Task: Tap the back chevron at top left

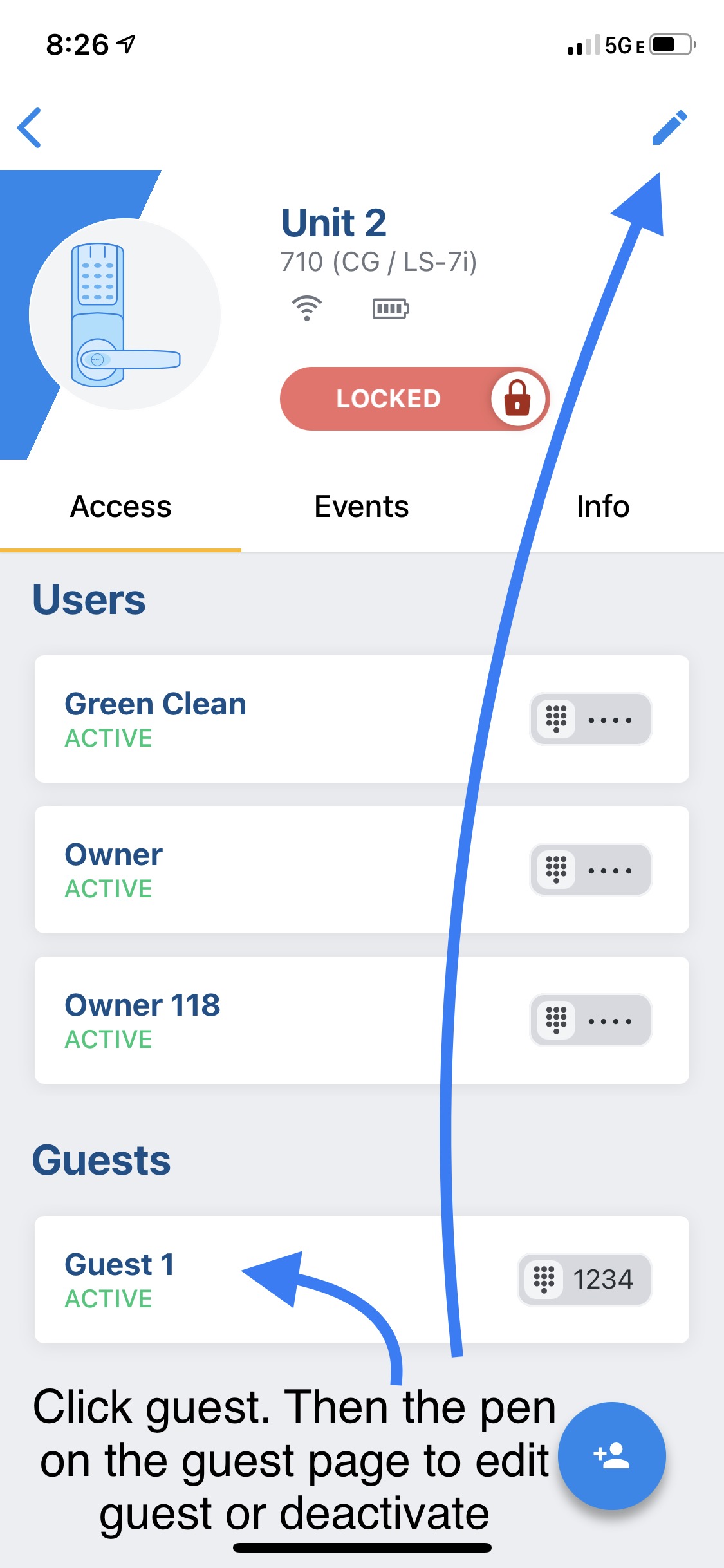Action: 30,128
